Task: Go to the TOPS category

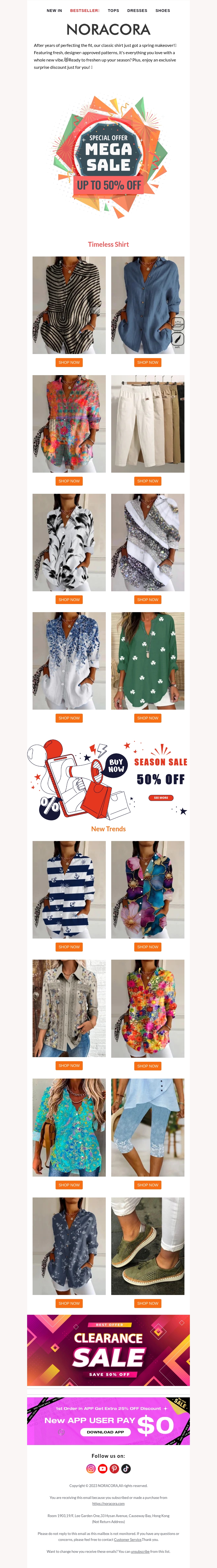Action: click(x=113, y=10)
